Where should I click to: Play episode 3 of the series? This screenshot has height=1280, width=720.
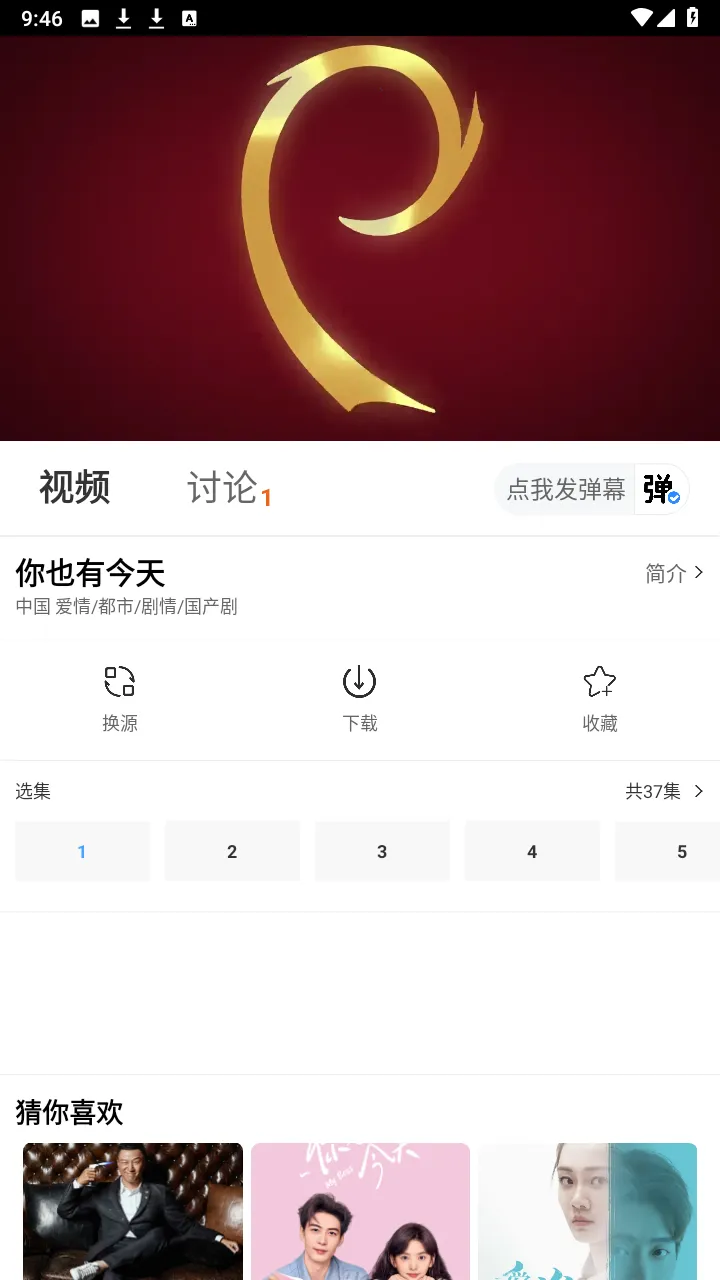382,851
